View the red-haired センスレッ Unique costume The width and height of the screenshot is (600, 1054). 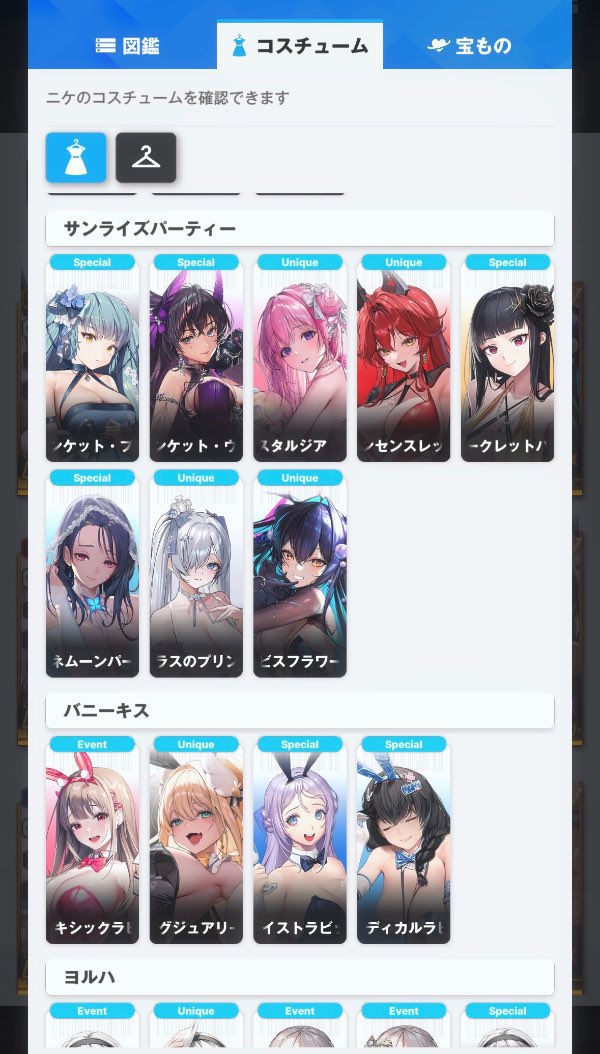coord(403,358)
